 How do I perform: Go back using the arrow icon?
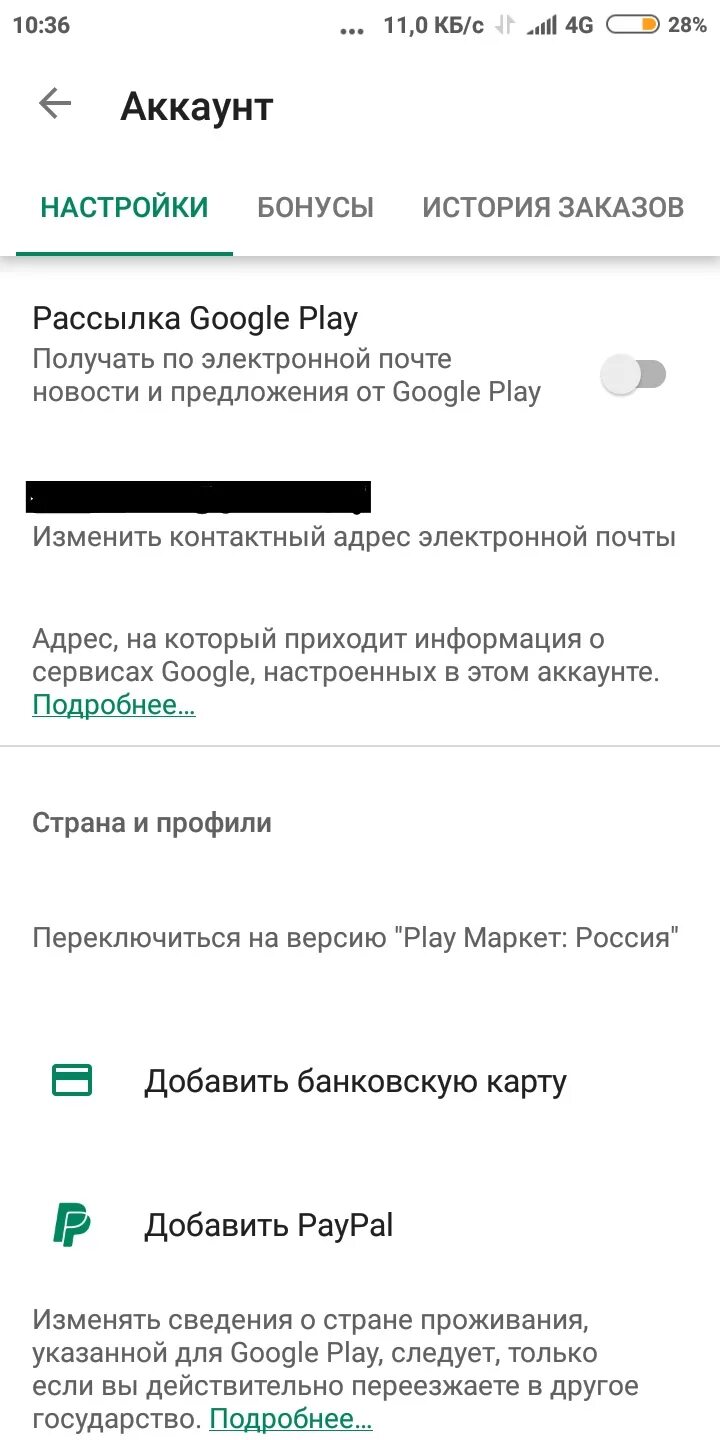coord(55,104)
